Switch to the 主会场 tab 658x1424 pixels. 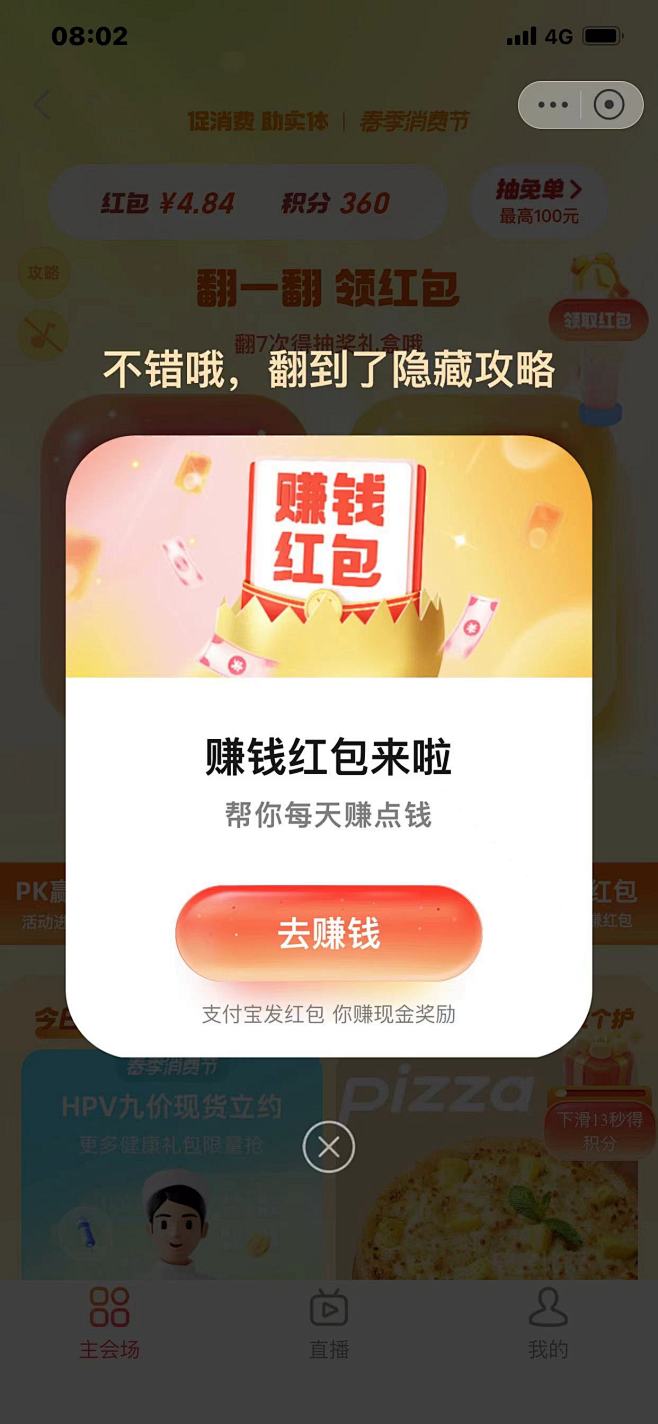coord(109,1322)
